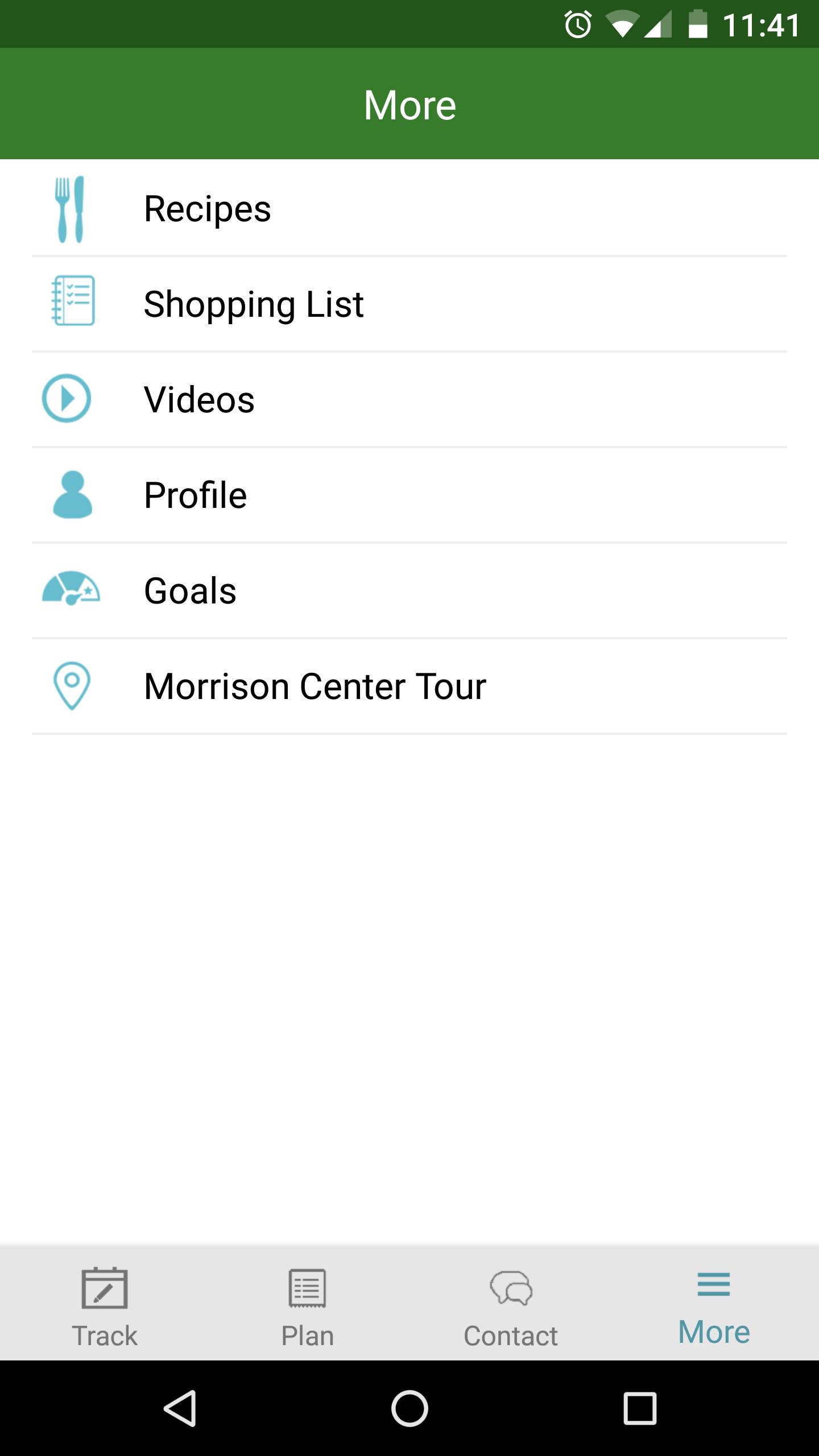Screen dimensions: 819x1456
Task: Start the Morrison Center Tour
Action: [409, 686]
